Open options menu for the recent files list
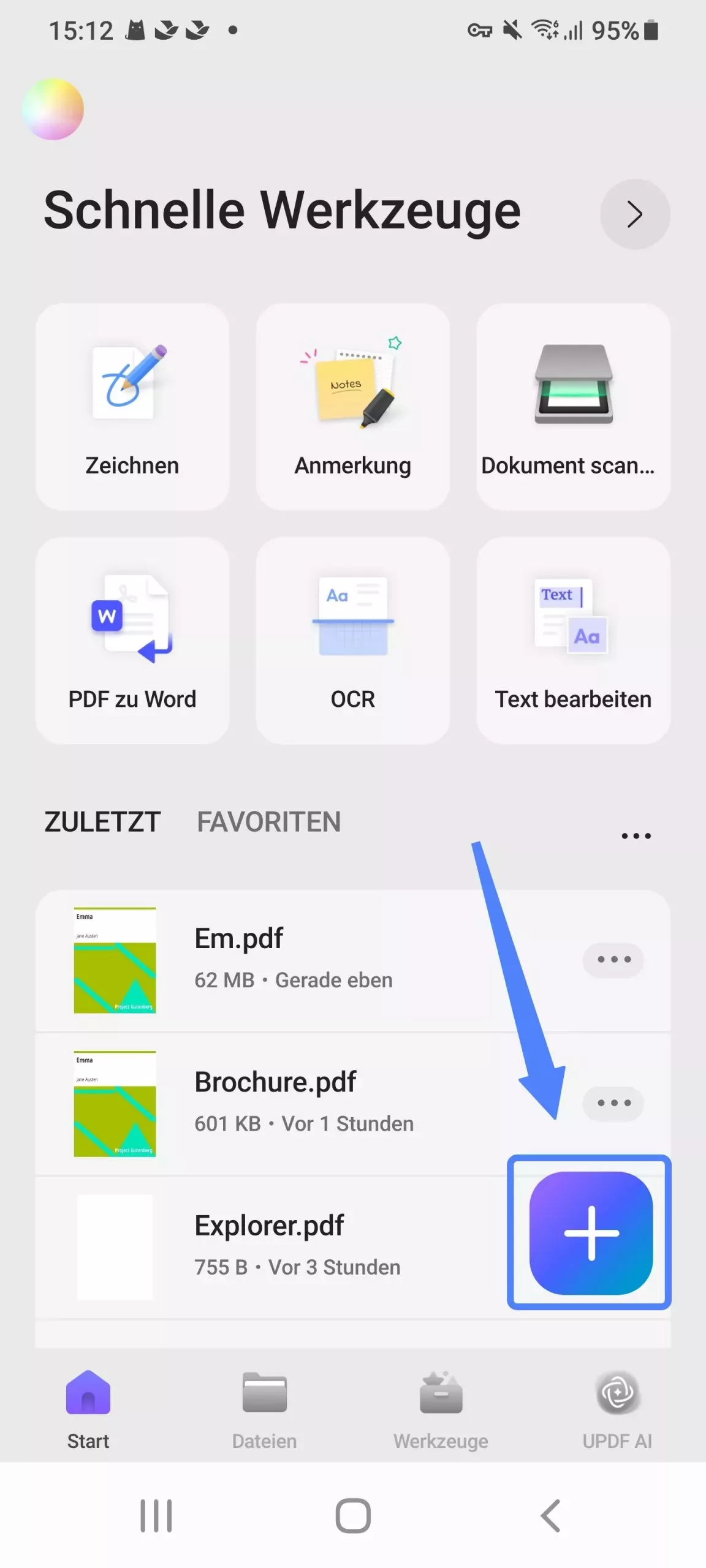 coord(636,835)
